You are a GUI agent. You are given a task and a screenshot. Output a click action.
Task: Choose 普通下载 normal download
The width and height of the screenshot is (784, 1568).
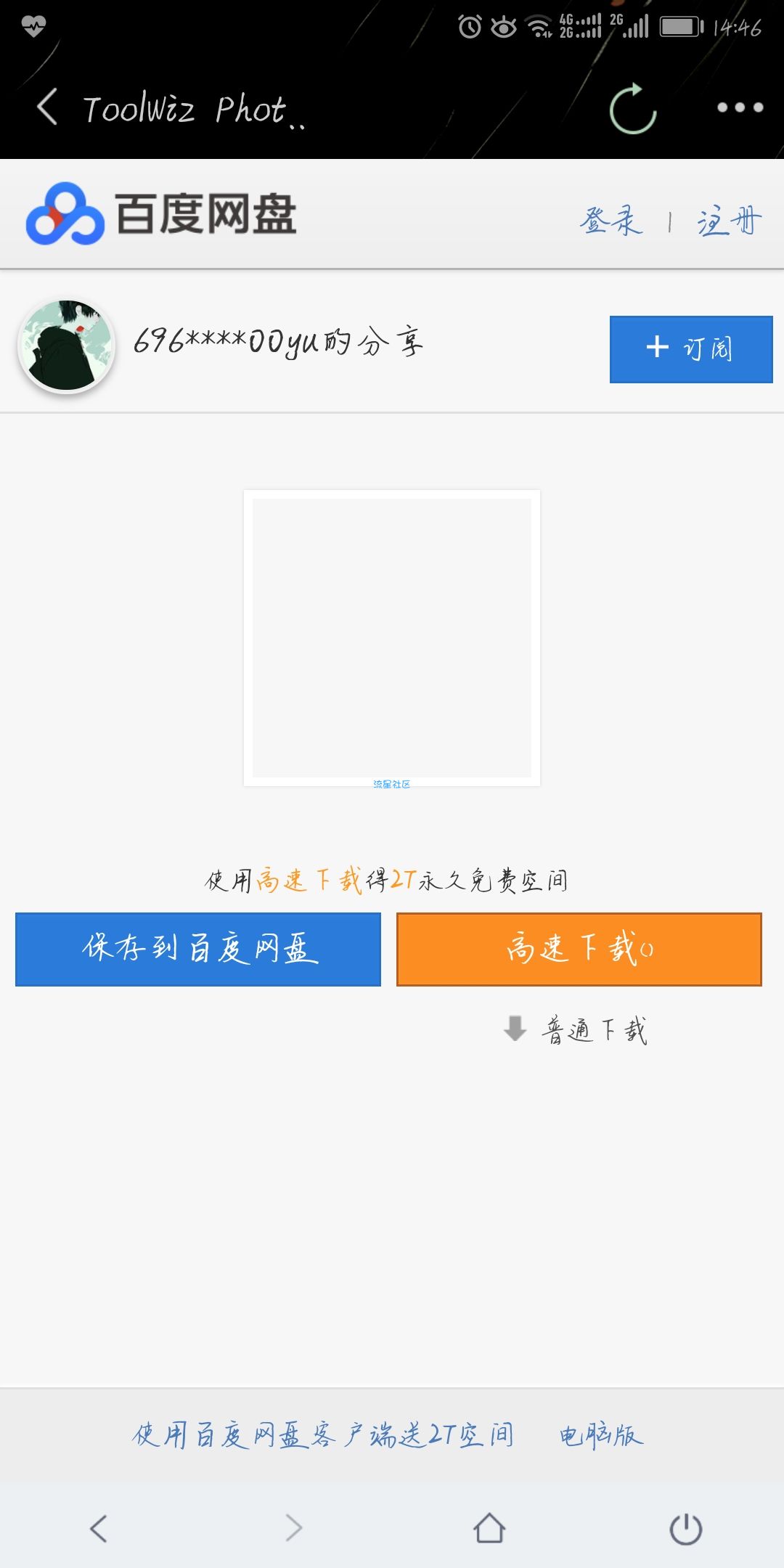576,1029
